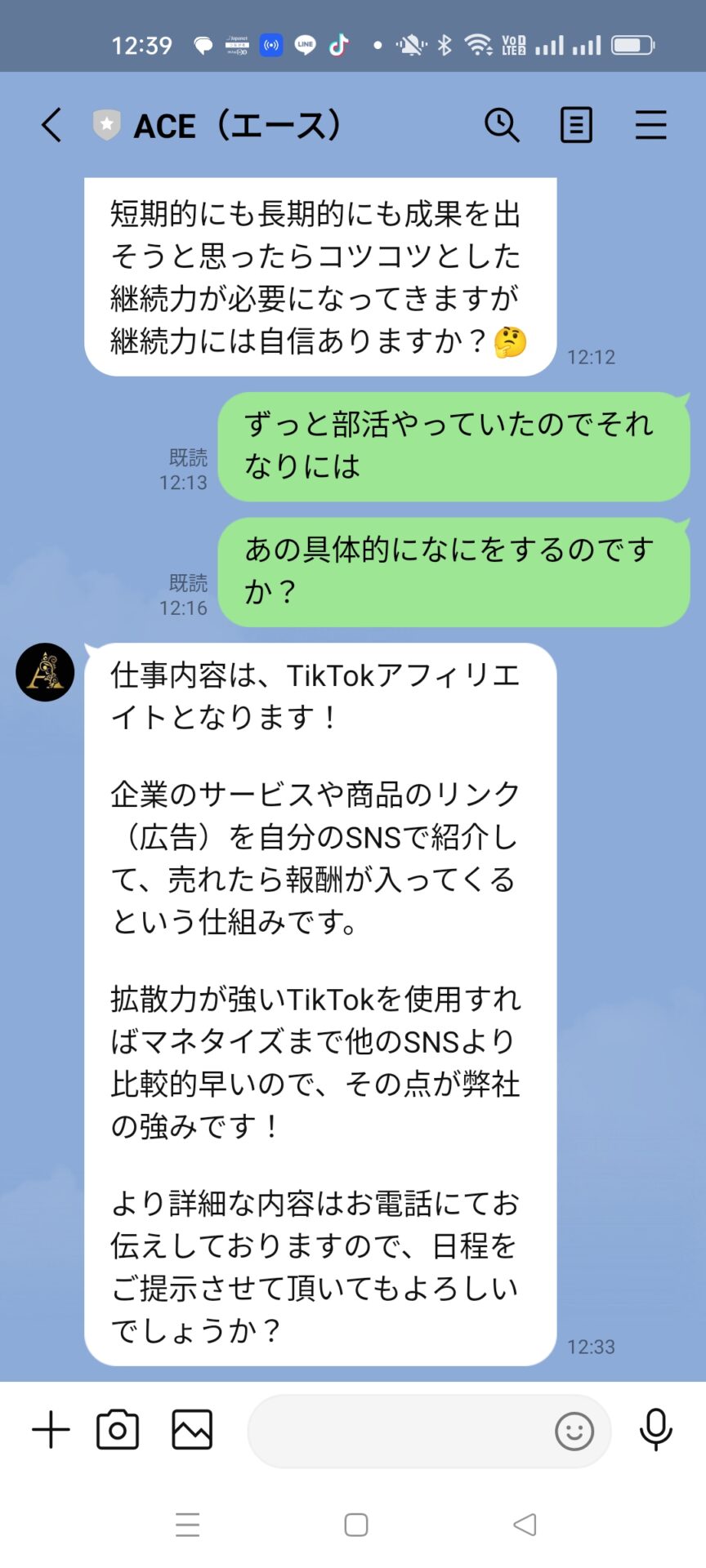Open the notes icon in header
The width and height of the screenshot is (706, 1568).
tap(576, 125)
